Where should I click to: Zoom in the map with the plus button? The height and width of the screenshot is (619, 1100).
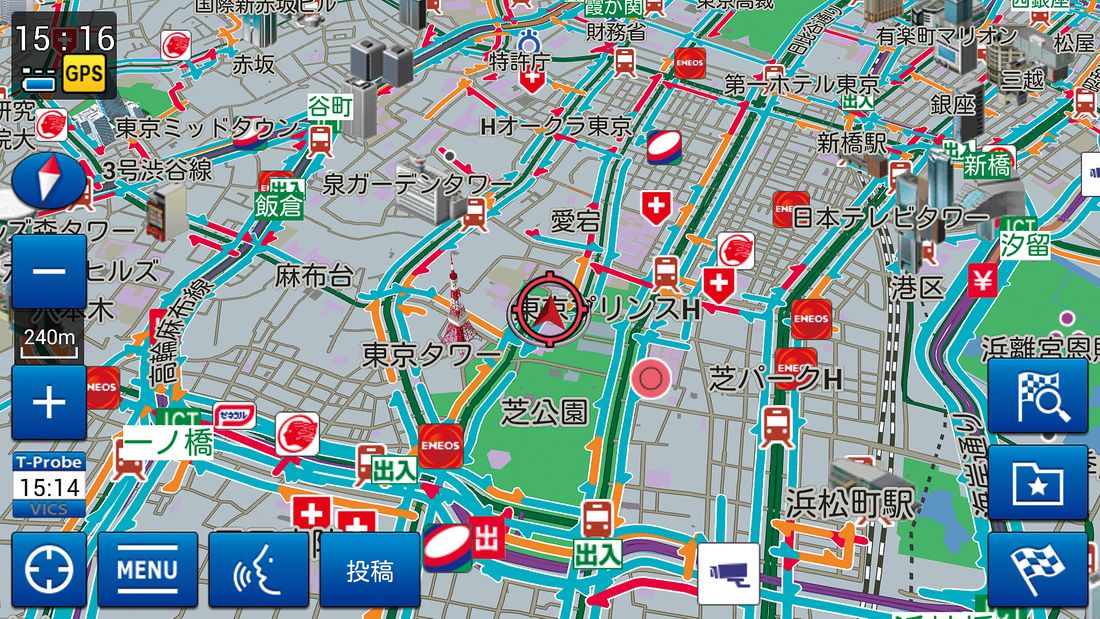(48, 402)
